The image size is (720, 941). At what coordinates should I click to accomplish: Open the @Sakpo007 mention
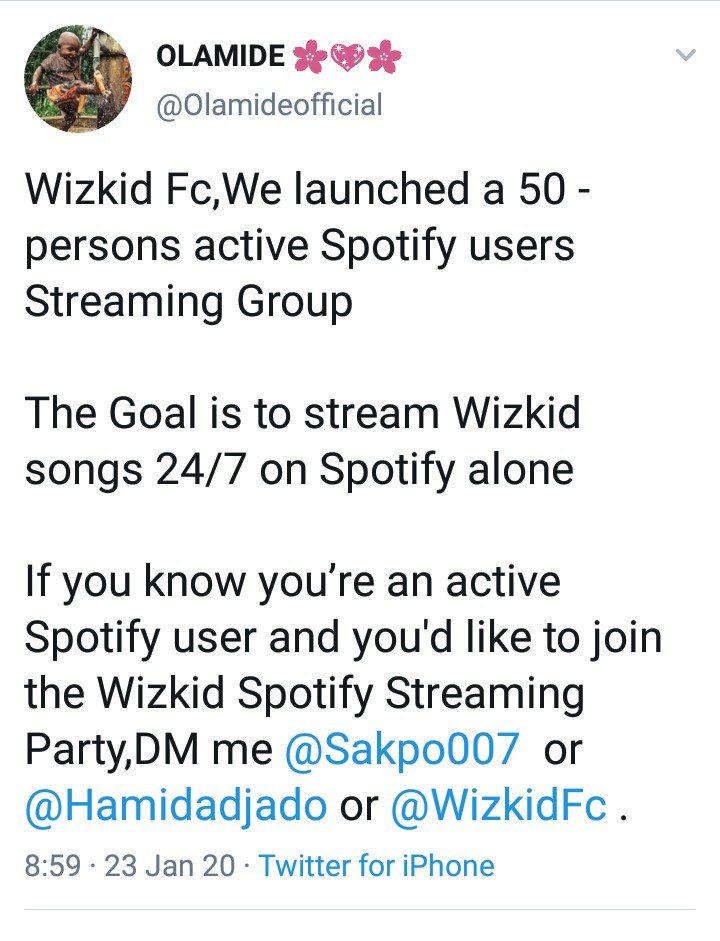click(x=402, y=751)
